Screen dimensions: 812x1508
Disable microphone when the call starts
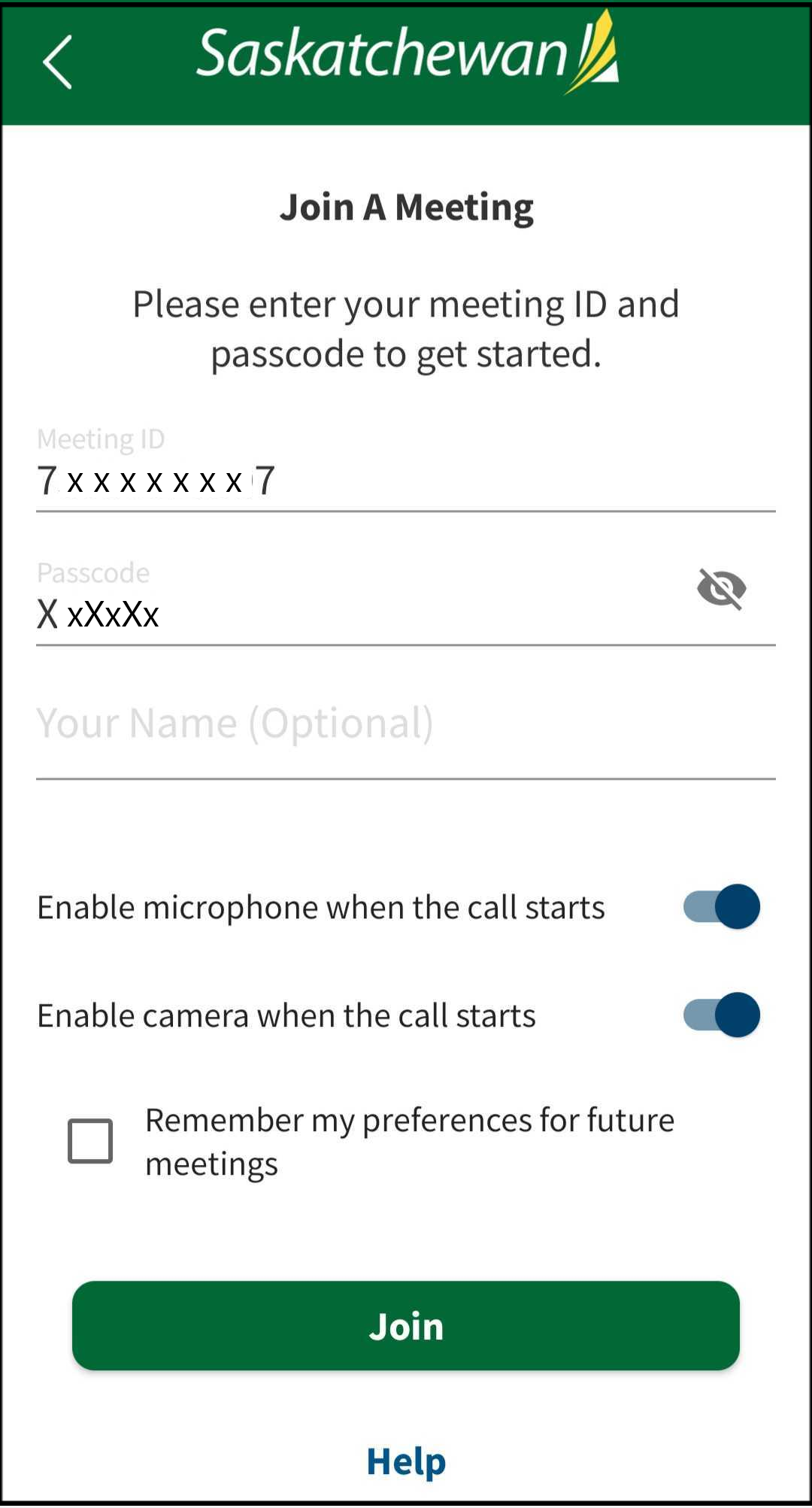coord(721,906)
